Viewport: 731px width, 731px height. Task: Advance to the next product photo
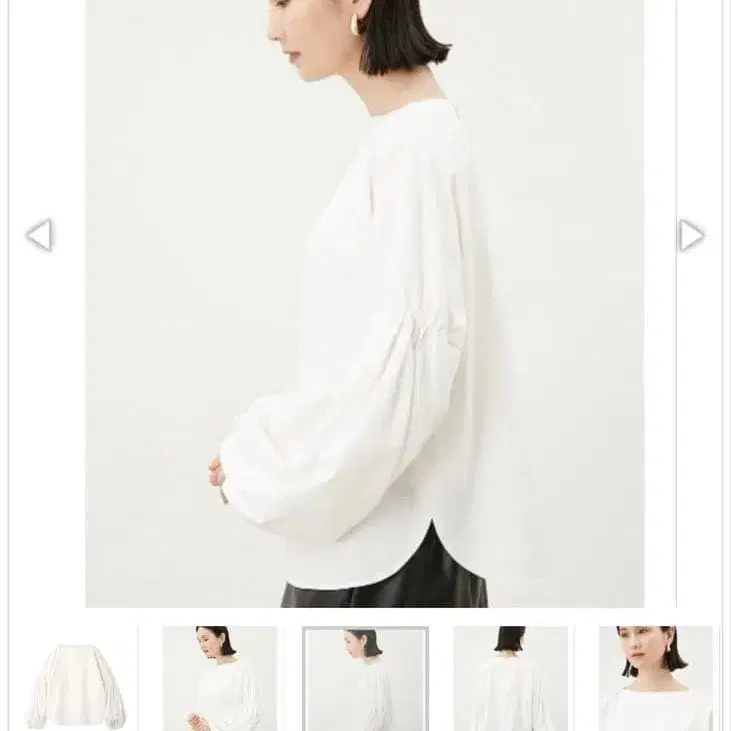click(x=691, y=236)
